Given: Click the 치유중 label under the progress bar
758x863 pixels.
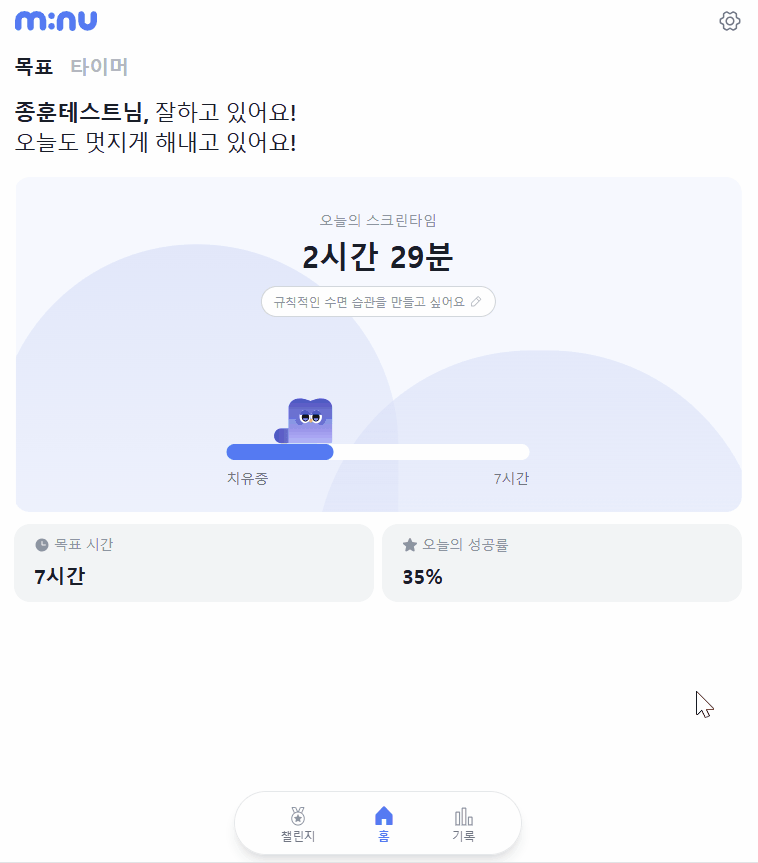Looking at the screenshot, I should pyautogui.click(x=246, y=479).
